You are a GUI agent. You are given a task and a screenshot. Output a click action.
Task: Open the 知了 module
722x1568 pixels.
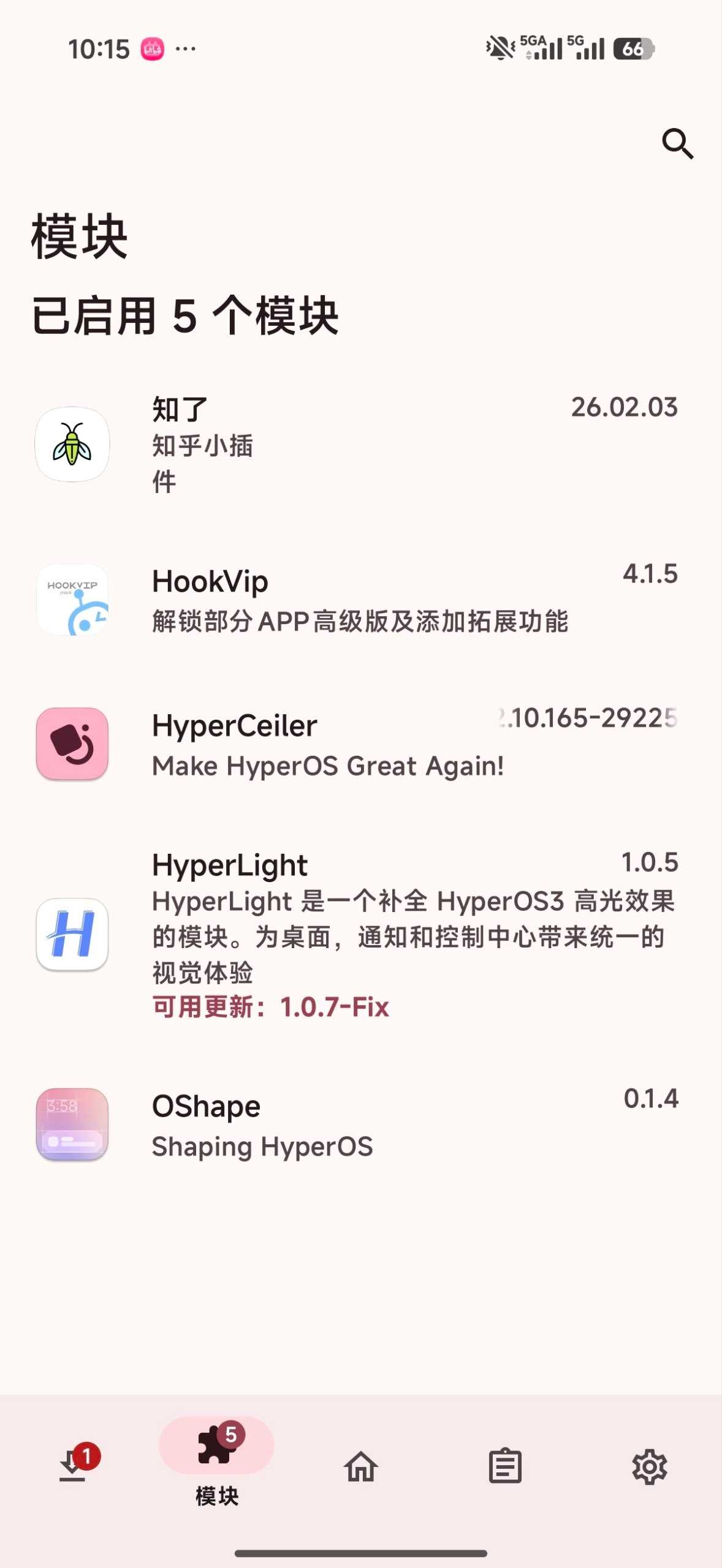pos(361,445)
